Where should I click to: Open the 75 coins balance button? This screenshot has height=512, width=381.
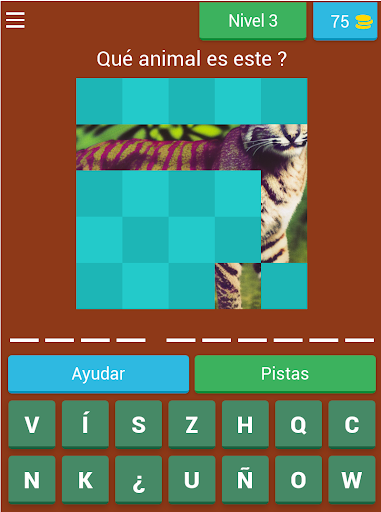coord(345,21)
